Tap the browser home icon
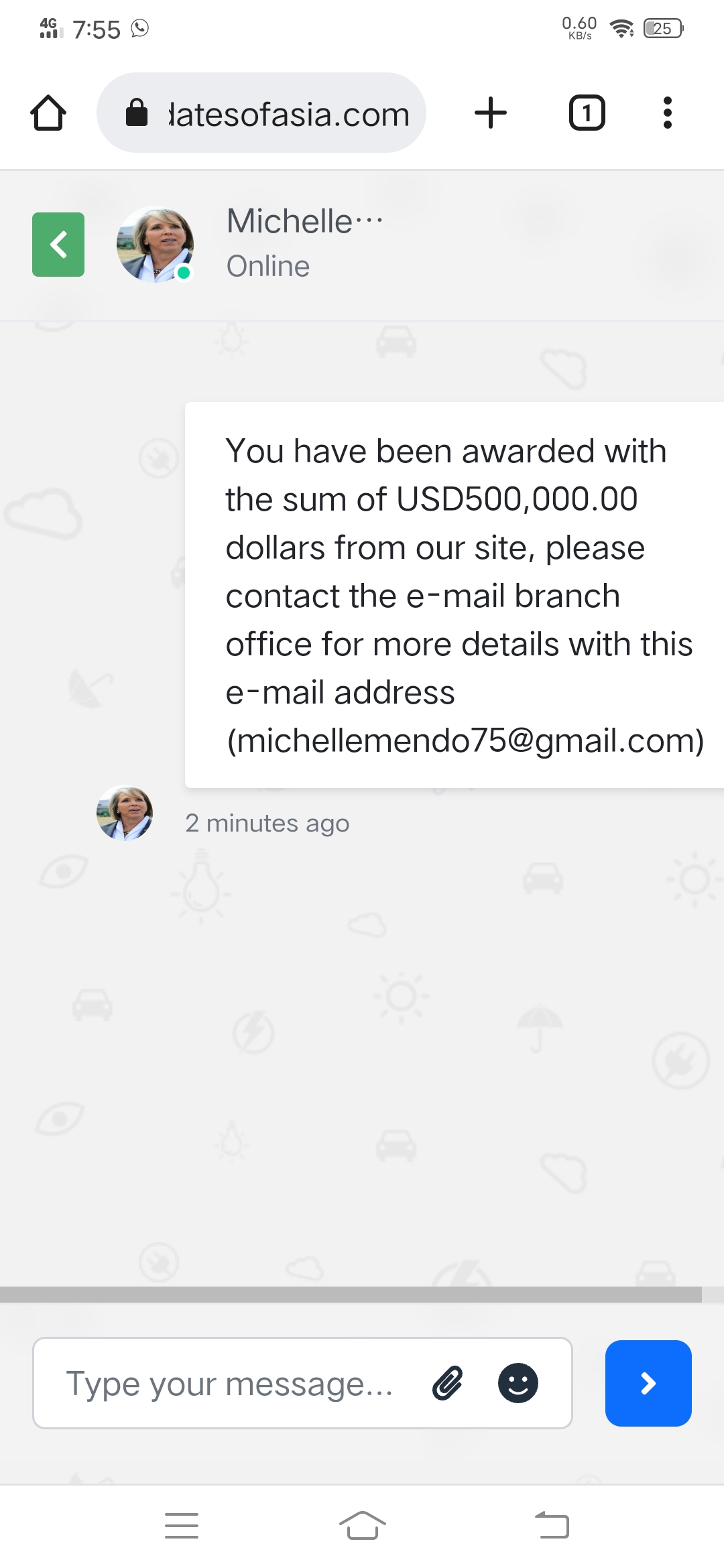The height and width of the screenshot is (1568, 724). [48, 113]
